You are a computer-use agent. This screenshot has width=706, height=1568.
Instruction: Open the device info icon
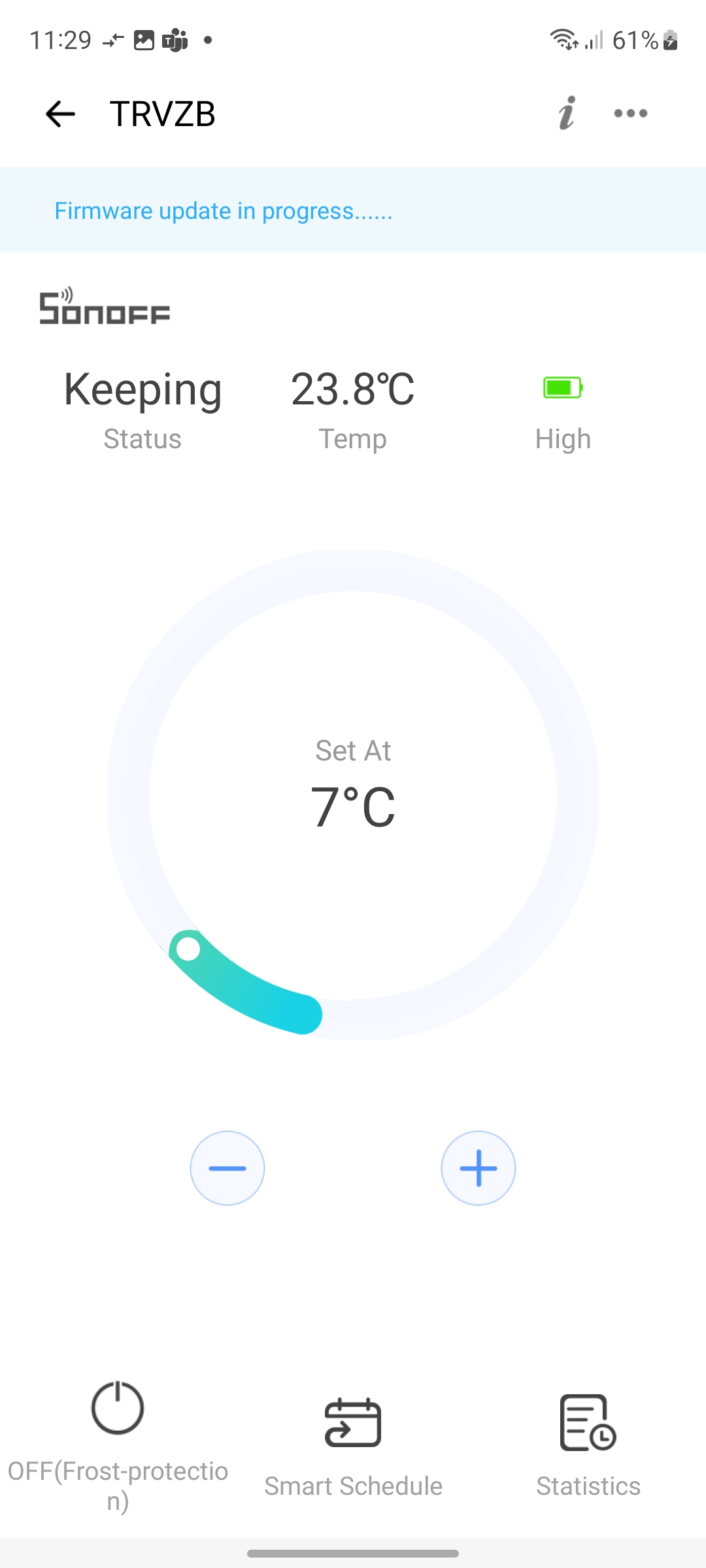(567, 113)
